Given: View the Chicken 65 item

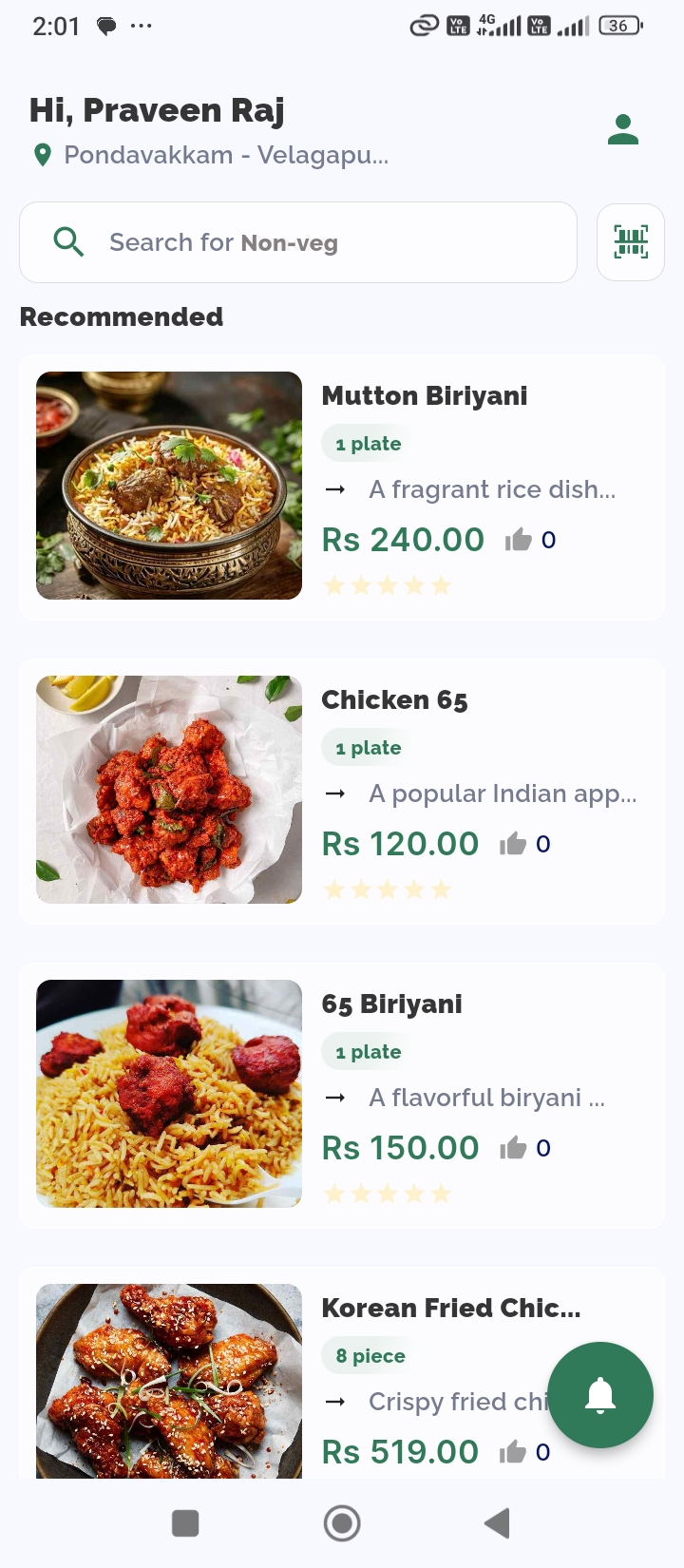Looking at the screenshot, I should pyautogui.click(x=342, y=791).
